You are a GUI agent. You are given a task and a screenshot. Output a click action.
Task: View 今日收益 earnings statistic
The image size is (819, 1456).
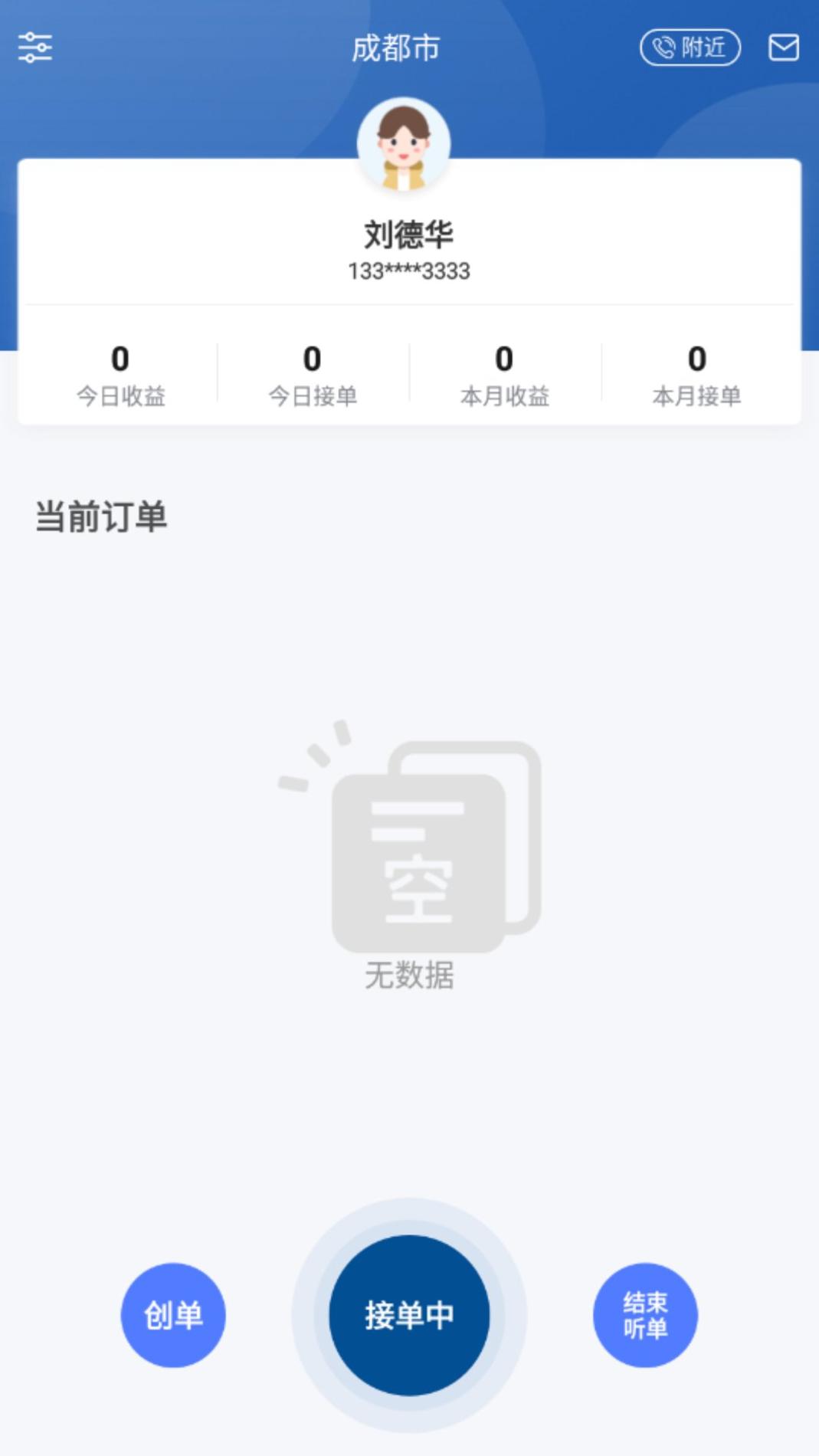tap(120, 375)
